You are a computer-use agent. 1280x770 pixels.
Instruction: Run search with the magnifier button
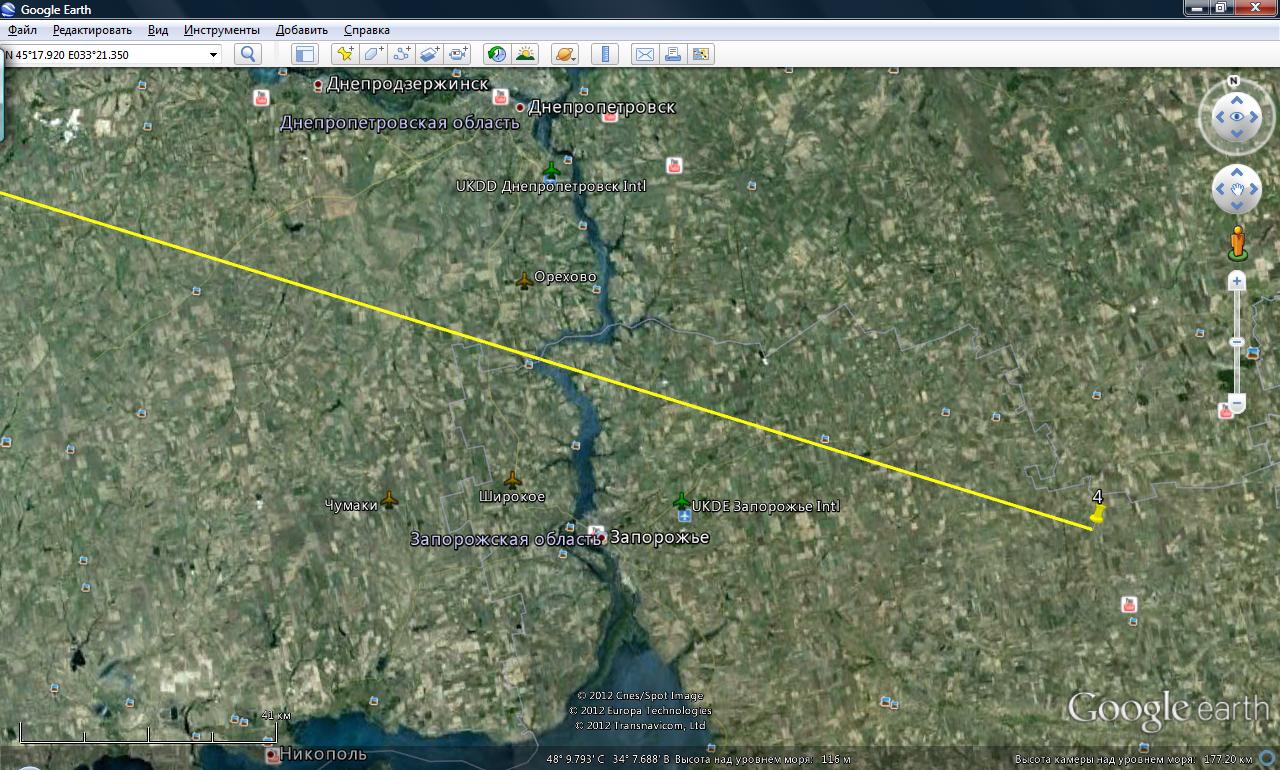tap(248, 55)
